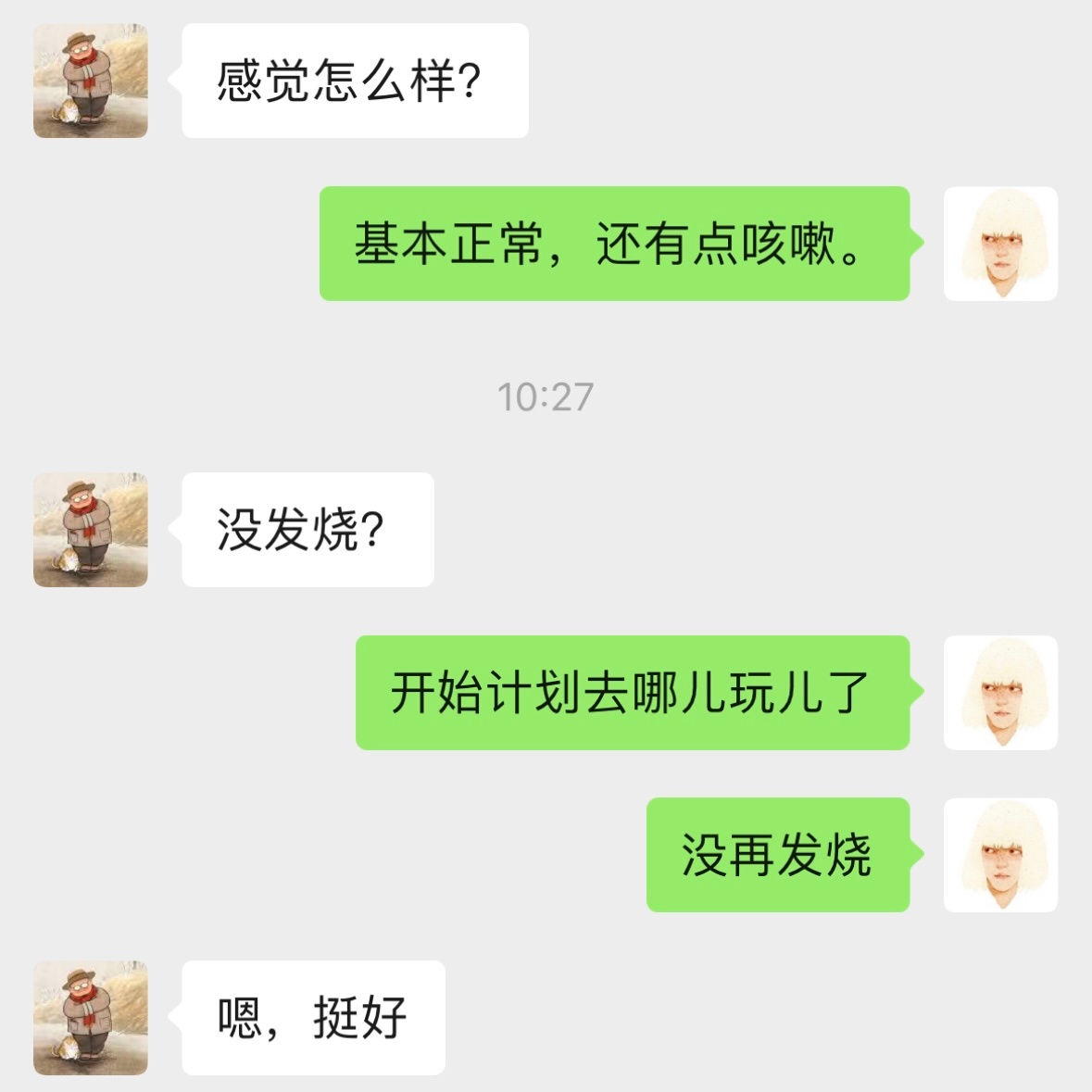Viewport: 1092px width, 1092px height.
Task: Open the sender's avatar beside "感觉怎么样?"
Action: (x=91, y=82)
